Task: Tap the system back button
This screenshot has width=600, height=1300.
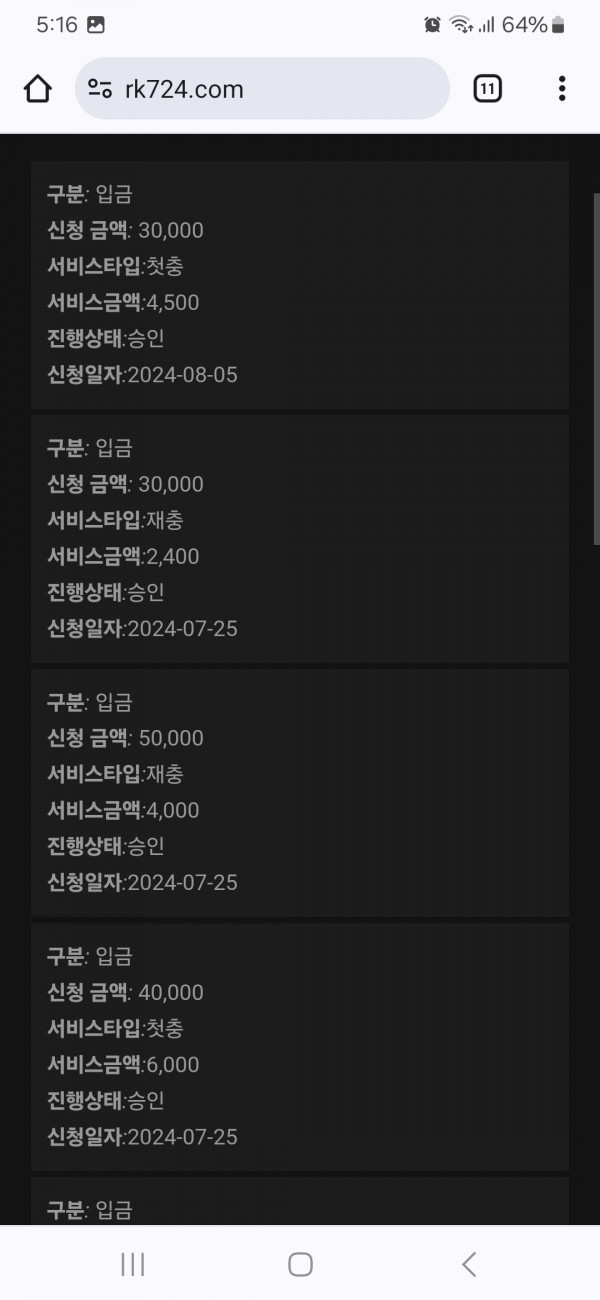Action: 468,1264
